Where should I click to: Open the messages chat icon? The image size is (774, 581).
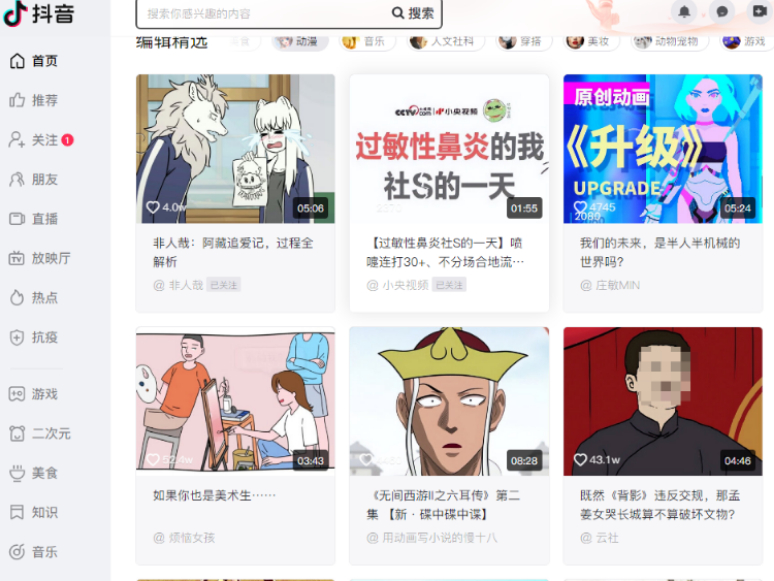tap(721, 12)
